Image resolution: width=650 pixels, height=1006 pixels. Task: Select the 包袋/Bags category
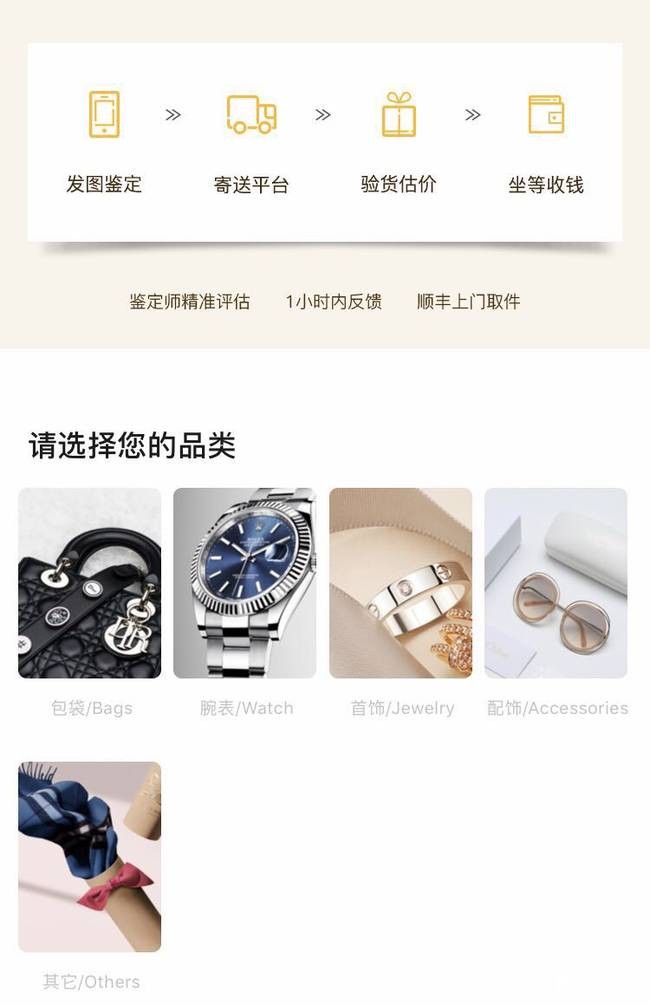click(x=90, y=583)
